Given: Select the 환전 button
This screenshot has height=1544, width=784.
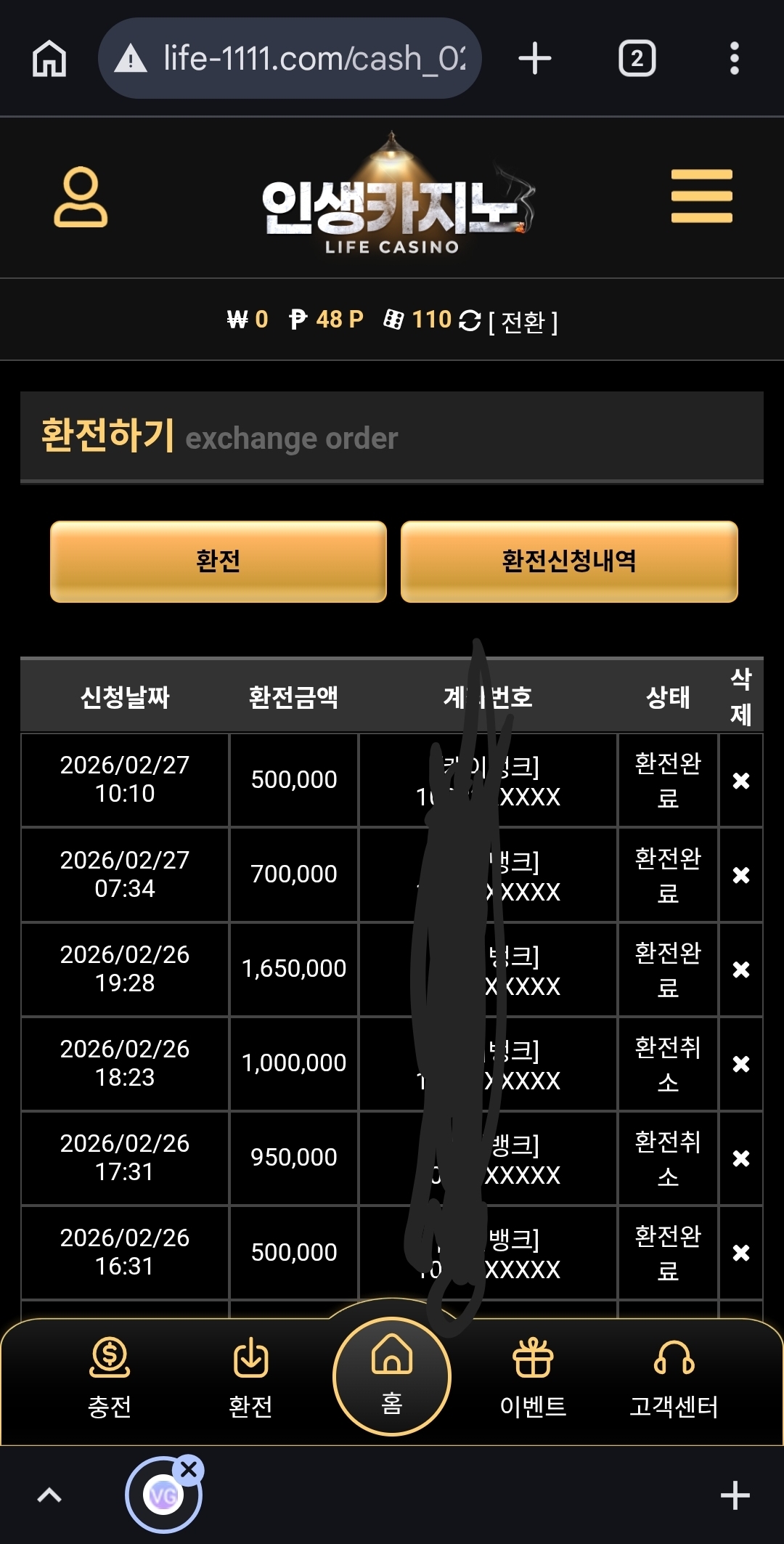Looking at the screenshot, I should 218,561.
